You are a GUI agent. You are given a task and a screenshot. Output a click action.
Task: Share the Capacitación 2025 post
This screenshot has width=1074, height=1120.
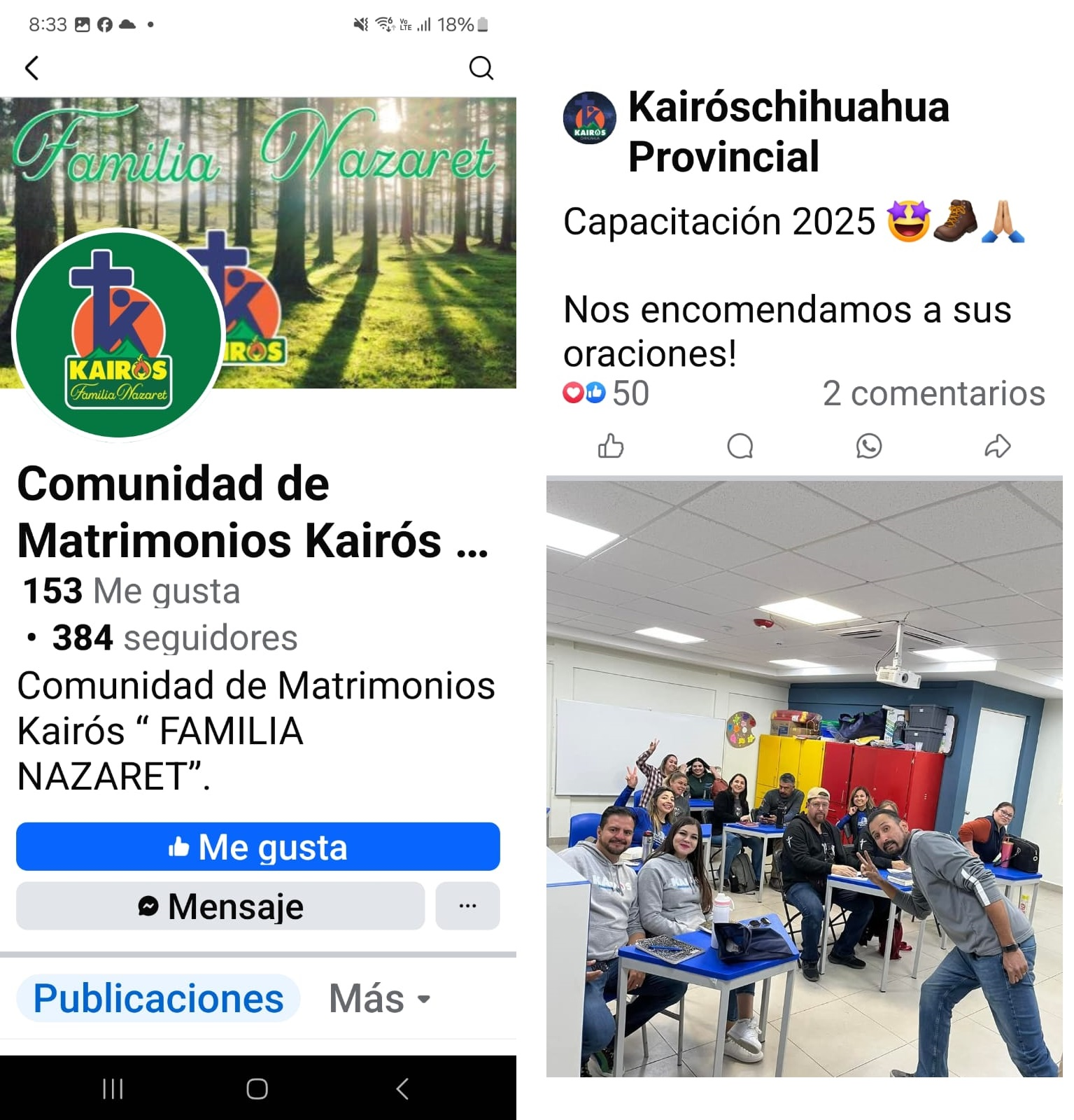[997, 446]
